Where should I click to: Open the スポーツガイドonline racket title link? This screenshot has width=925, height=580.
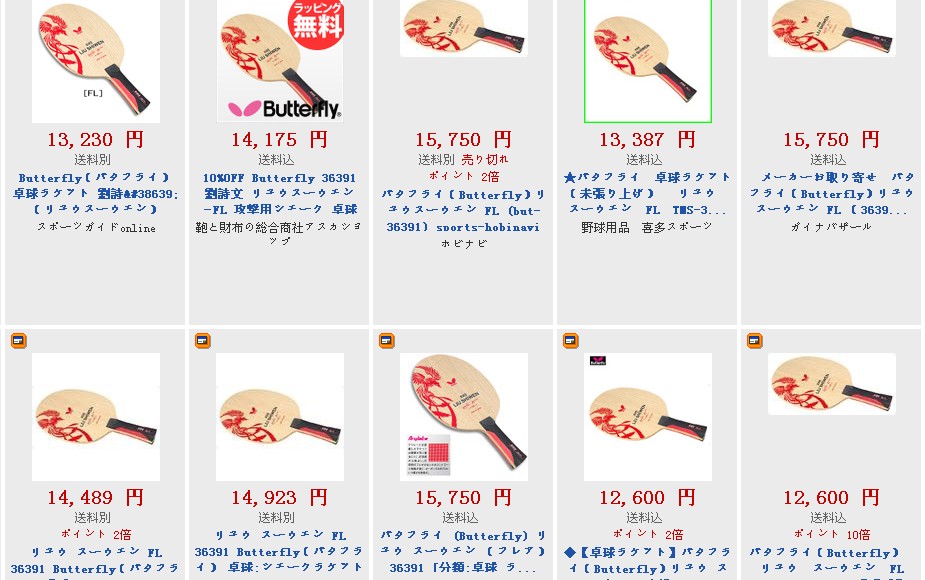tap(96, 193)
